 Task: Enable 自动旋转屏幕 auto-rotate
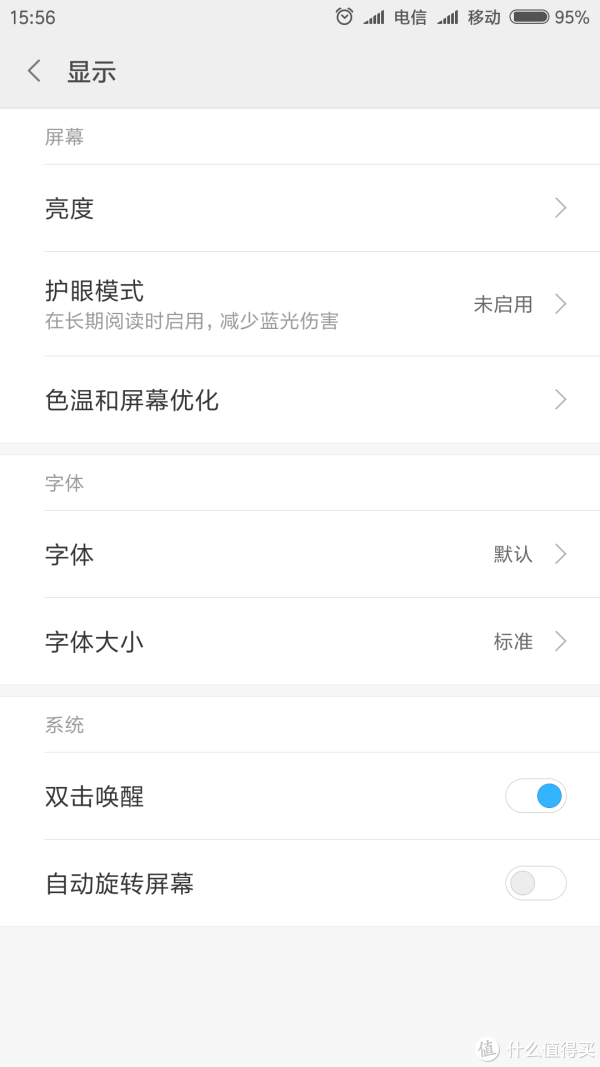pos(535,883)
